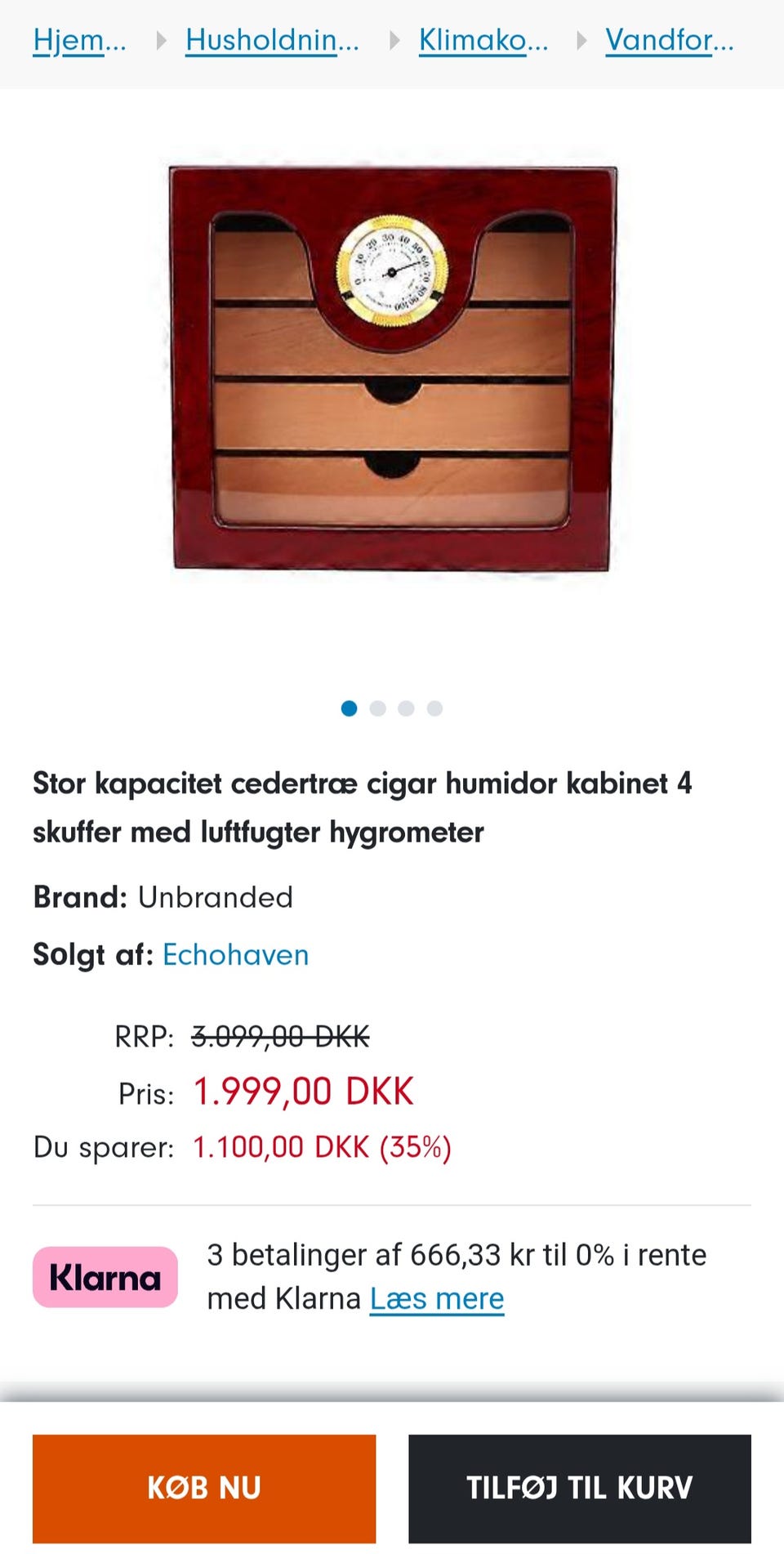Tap Læs mere about Klarna payments
Image resolution: width=784 pixels, height=1554 pixels.
pyautogui.click(x=437, y=1298)
